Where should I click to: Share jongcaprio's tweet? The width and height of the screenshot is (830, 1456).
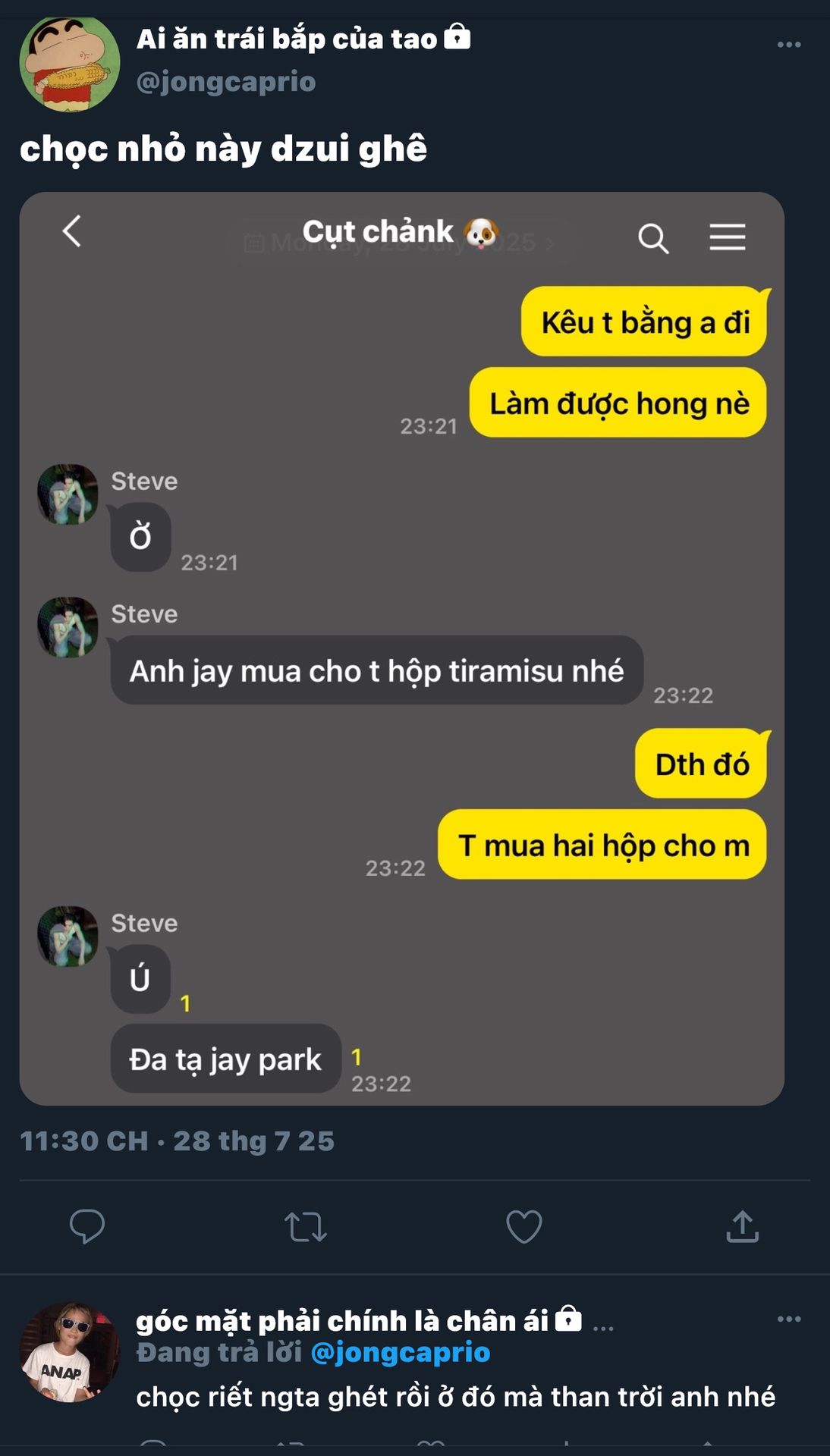[x=742, y=1226]
